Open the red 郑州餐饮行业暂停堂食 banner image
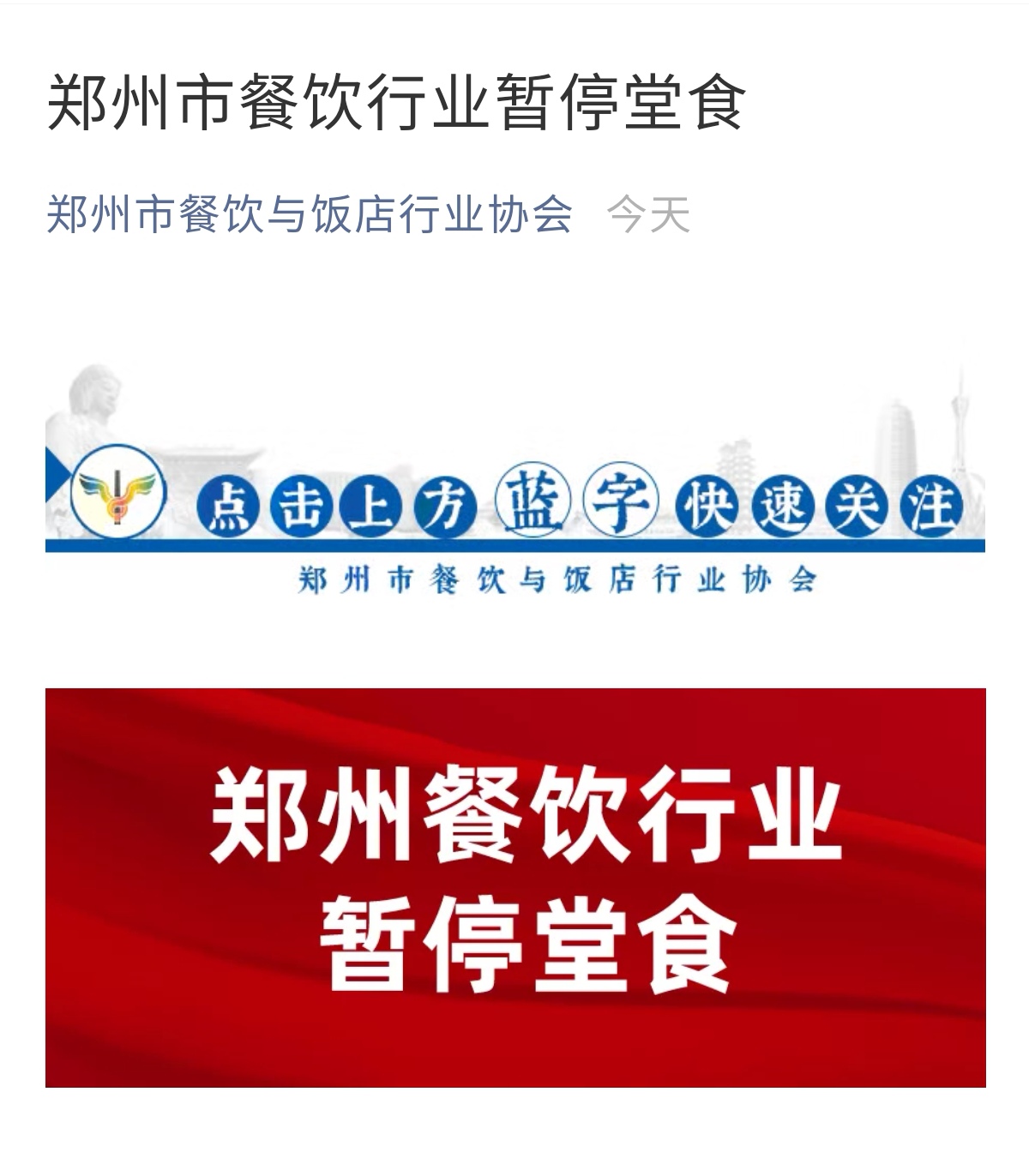Viewport: 1029px width, 1176px height. coord(515,887)
